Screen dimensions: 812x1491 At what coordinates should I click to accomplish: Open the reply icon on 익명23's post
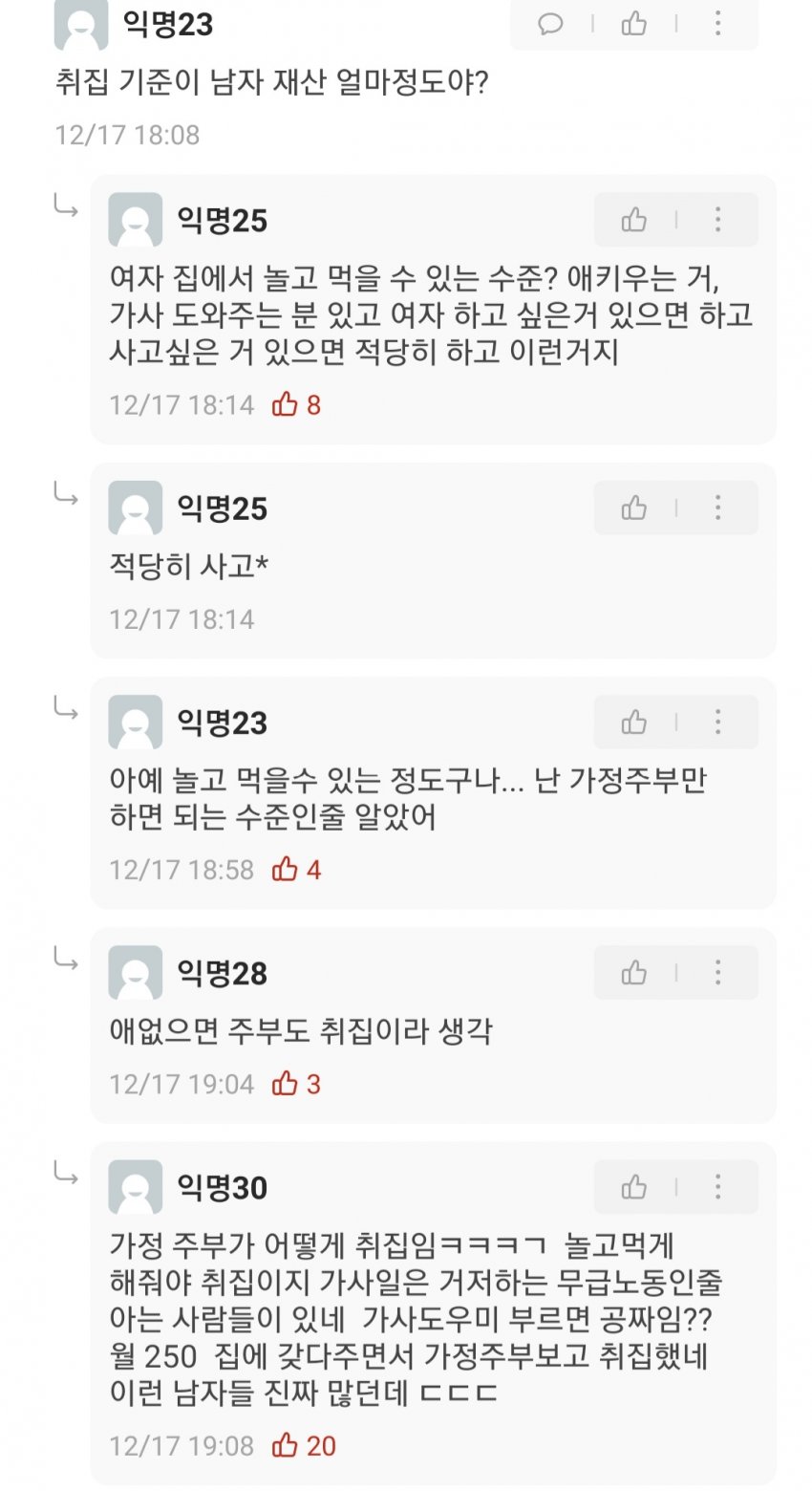[x=549, y=26]
